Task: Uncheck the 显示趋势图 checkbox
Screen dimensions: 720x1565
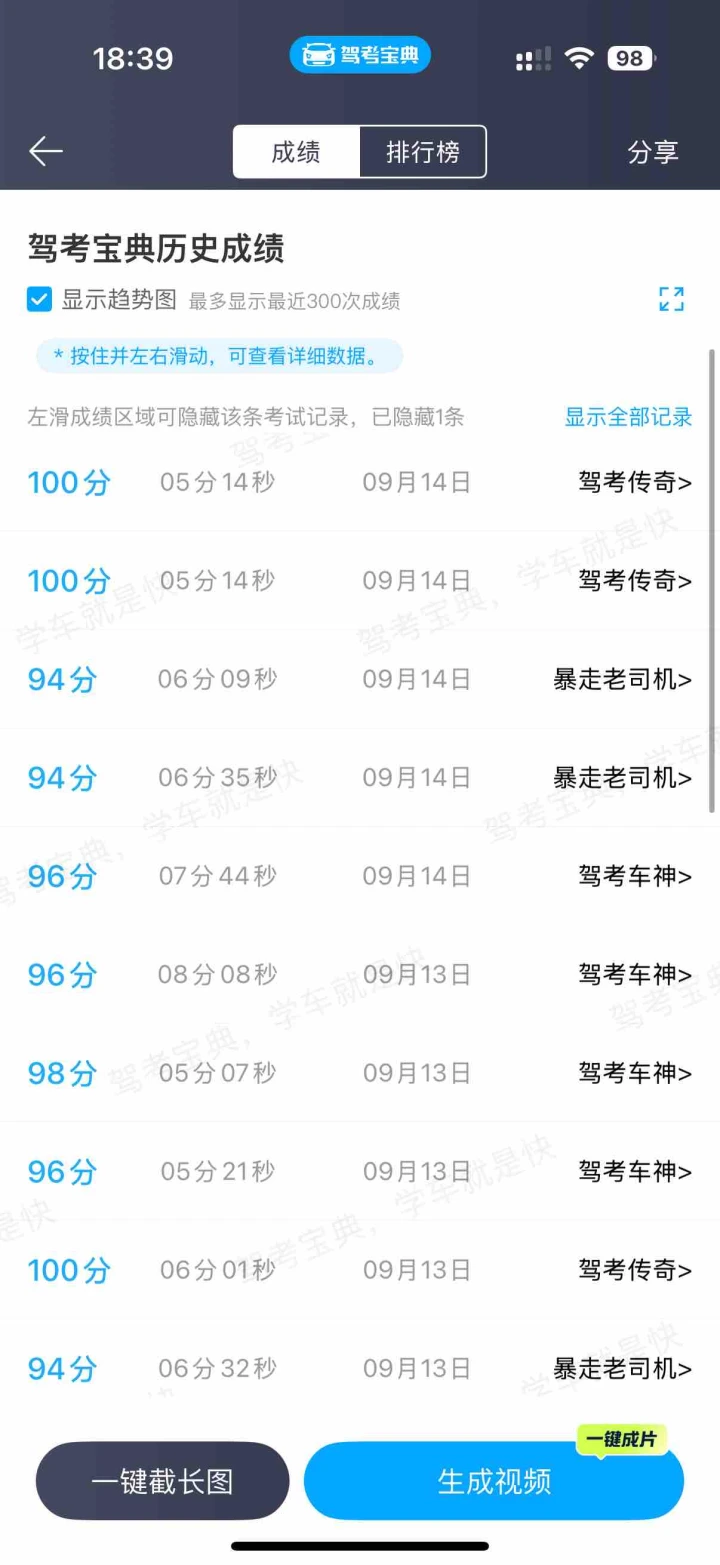Action: pos(40,300)
